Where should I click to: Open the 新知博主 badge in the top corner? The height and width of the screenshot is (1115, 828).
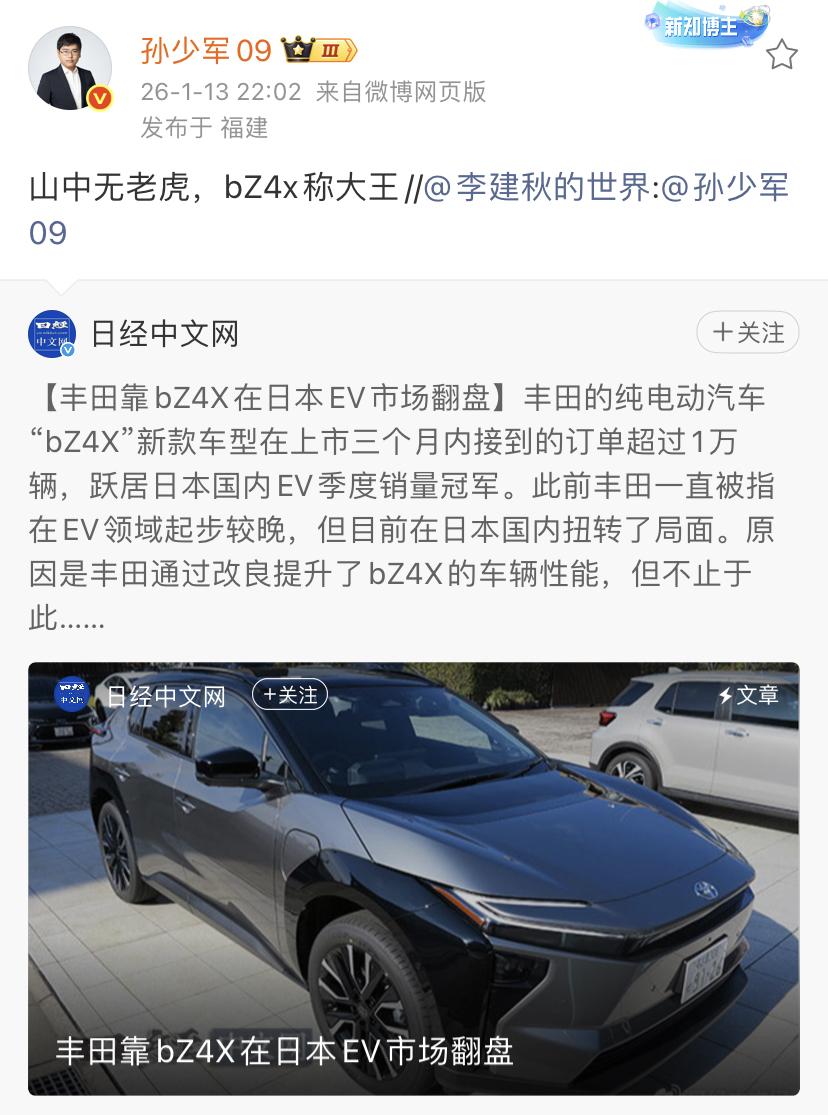tap(707, 22)
